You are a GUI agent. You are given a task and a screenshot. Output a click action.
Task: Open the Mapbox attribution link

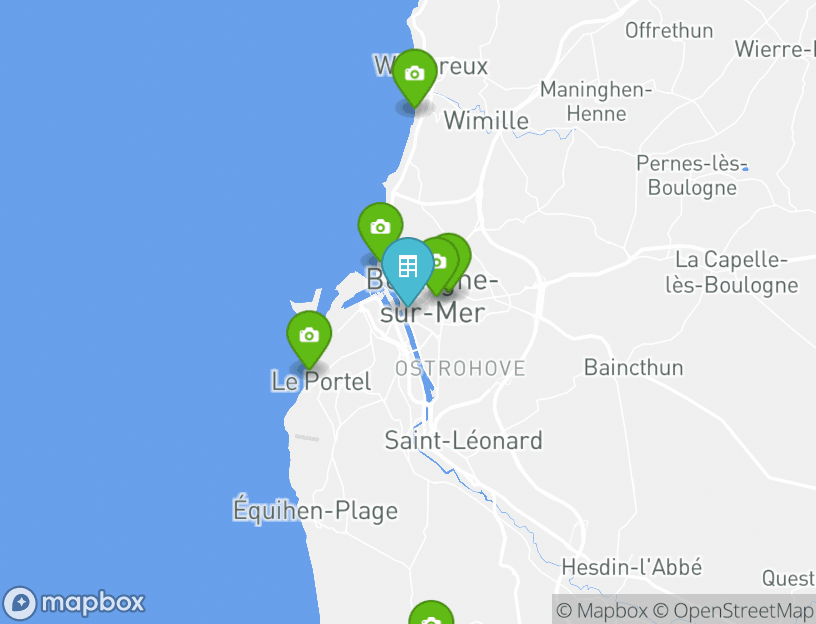tap(601, 610)
